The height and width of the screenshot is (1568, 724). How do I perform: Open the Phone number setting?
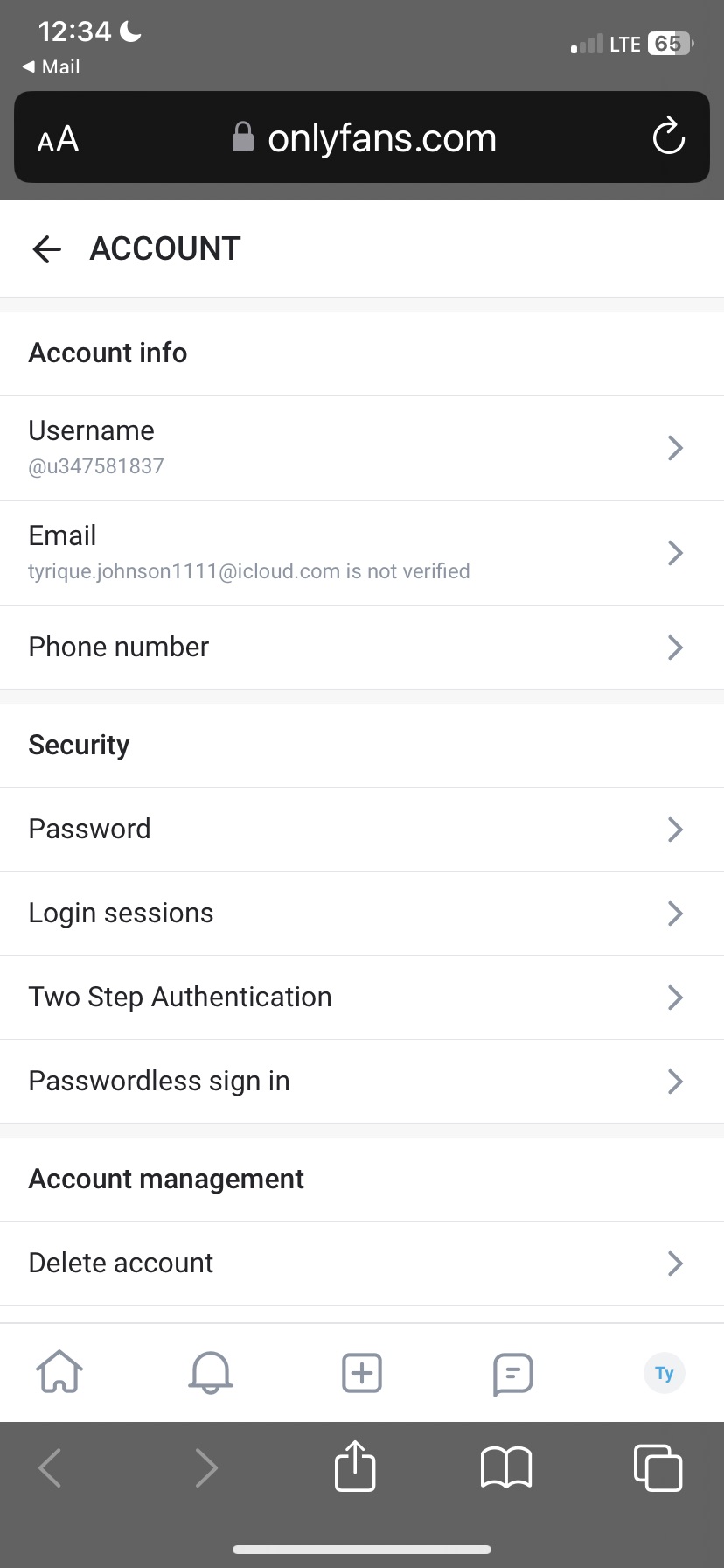[x=362, y=647]
